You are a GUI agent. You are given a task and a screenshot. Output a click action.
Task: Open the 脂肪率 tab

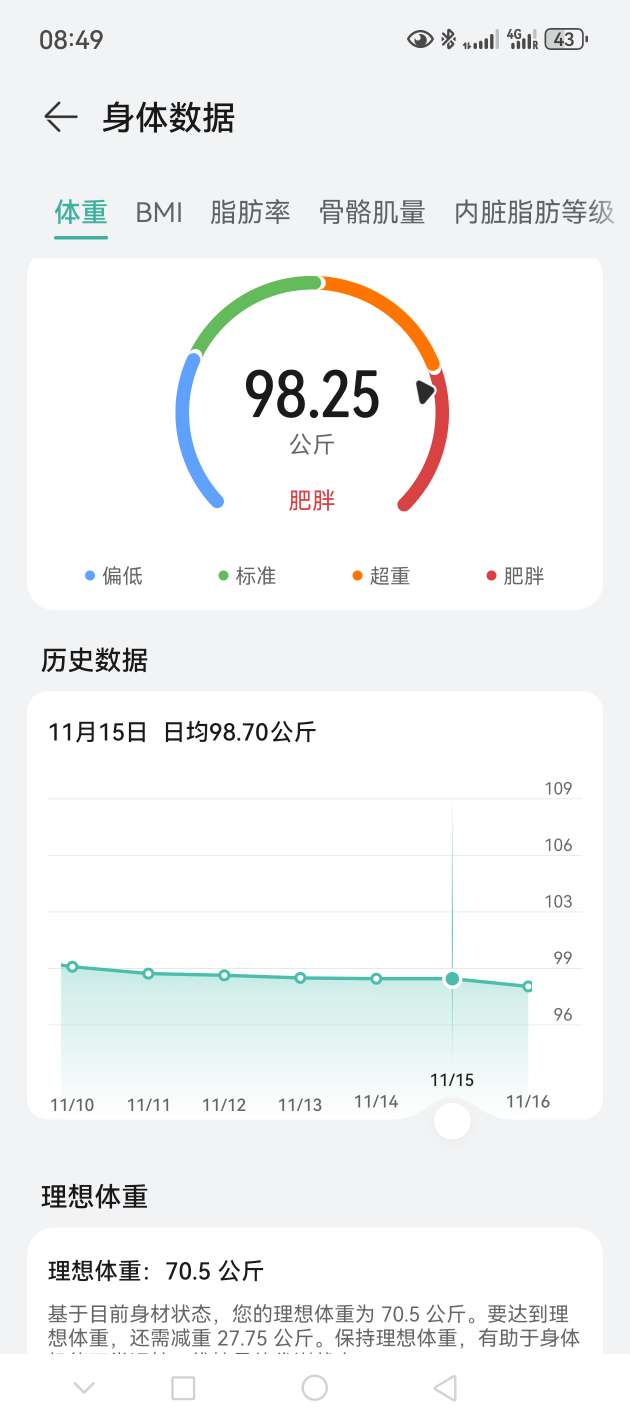[250, 212]
